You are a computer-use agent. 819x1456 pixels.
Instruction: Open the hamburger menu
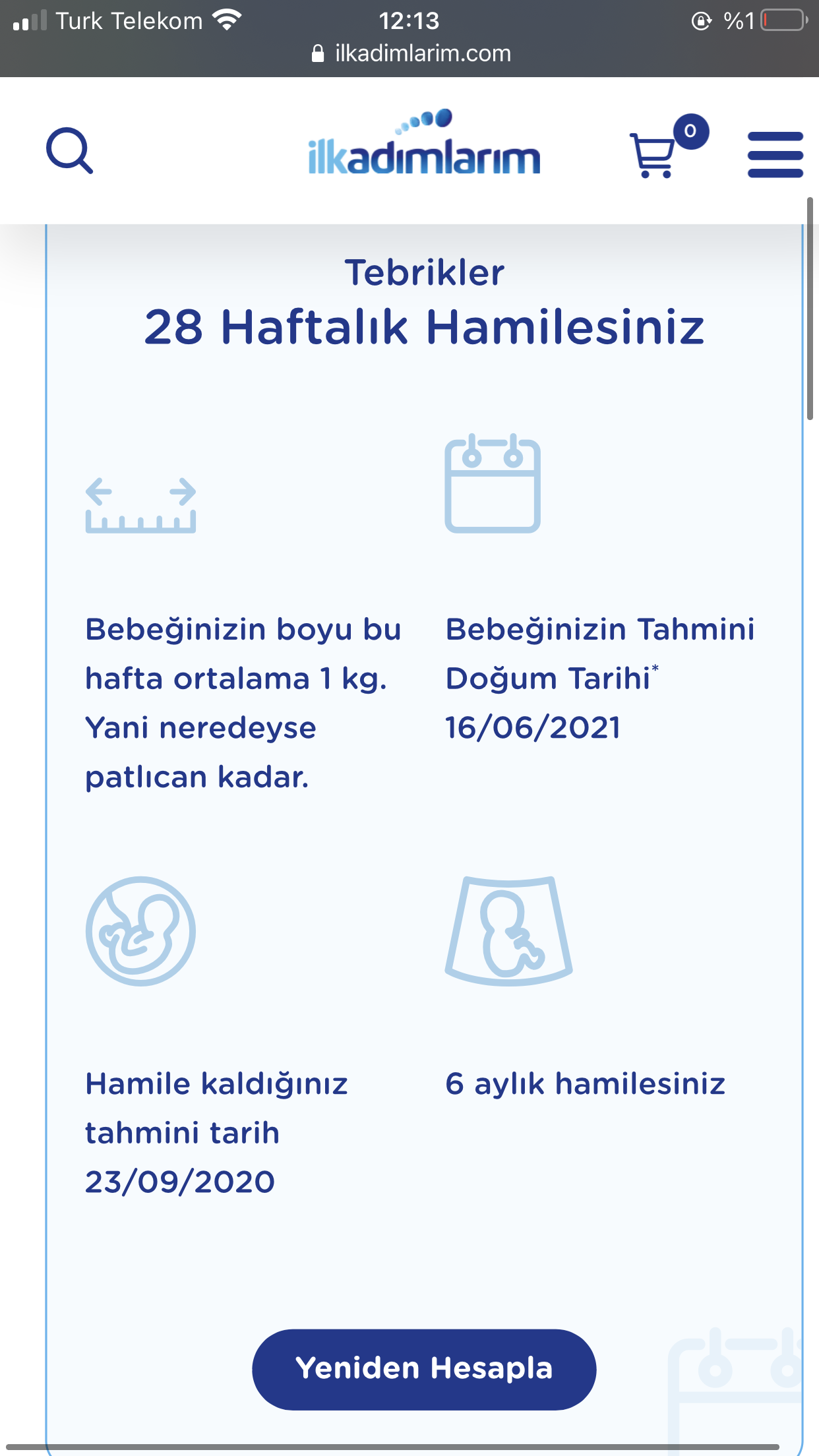[775, 154]
